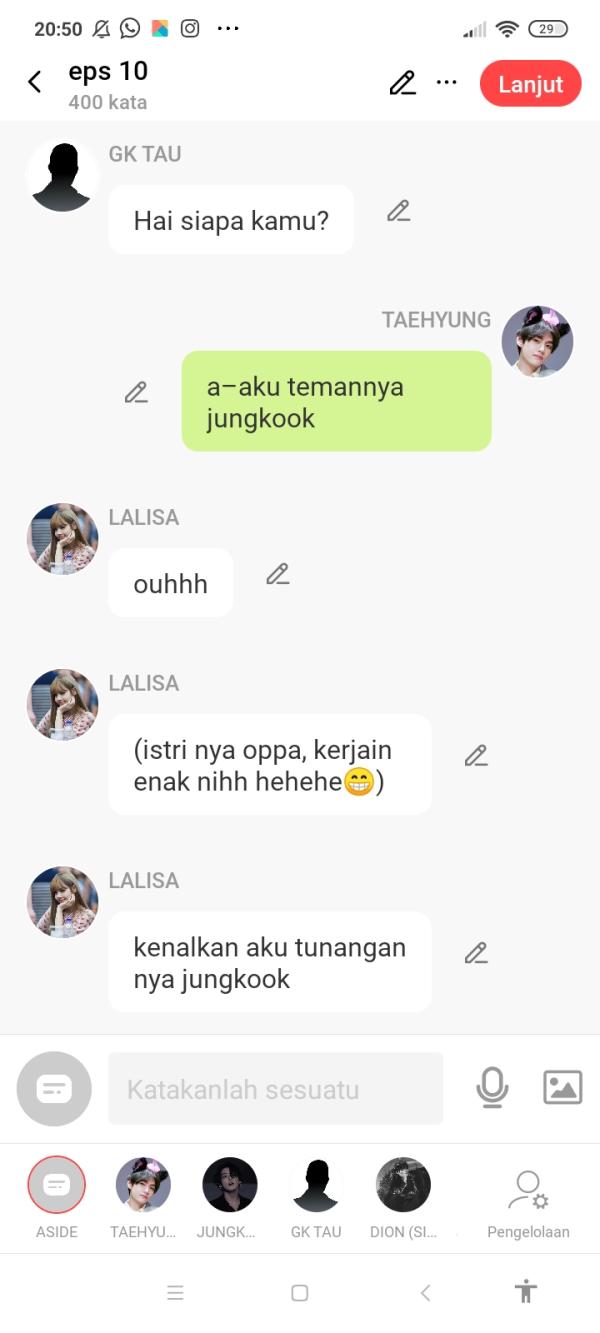Pick GK TAU from the character row
Image resolution: width=600 pixels, height=1333 pixels.
click(x=316, y=1186)
